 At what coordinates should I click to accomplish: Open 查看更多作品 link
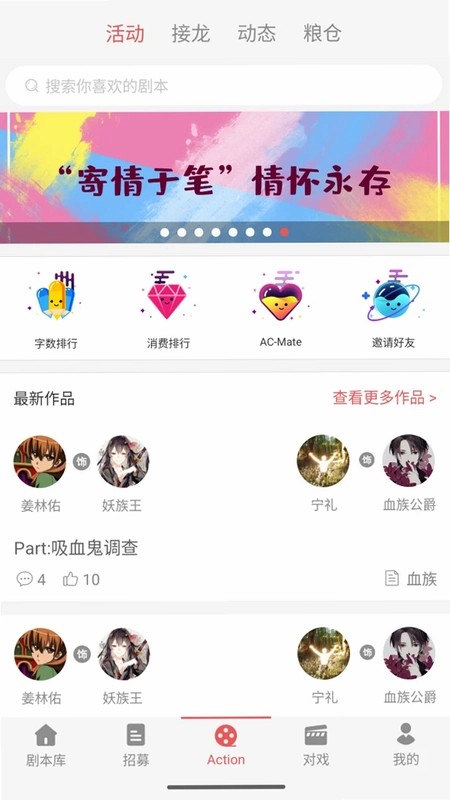[385, 398]
